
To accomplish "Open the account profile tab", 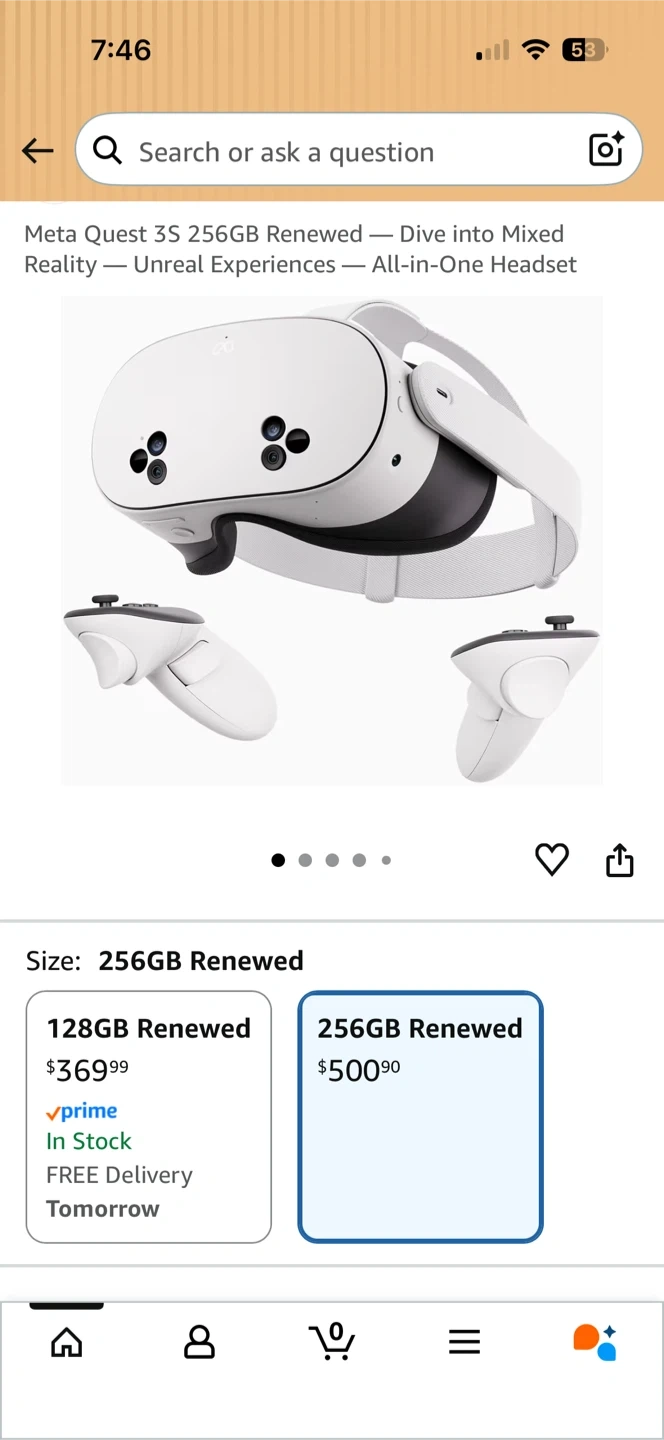I will pyautogui.click(x=199, y=1342).
